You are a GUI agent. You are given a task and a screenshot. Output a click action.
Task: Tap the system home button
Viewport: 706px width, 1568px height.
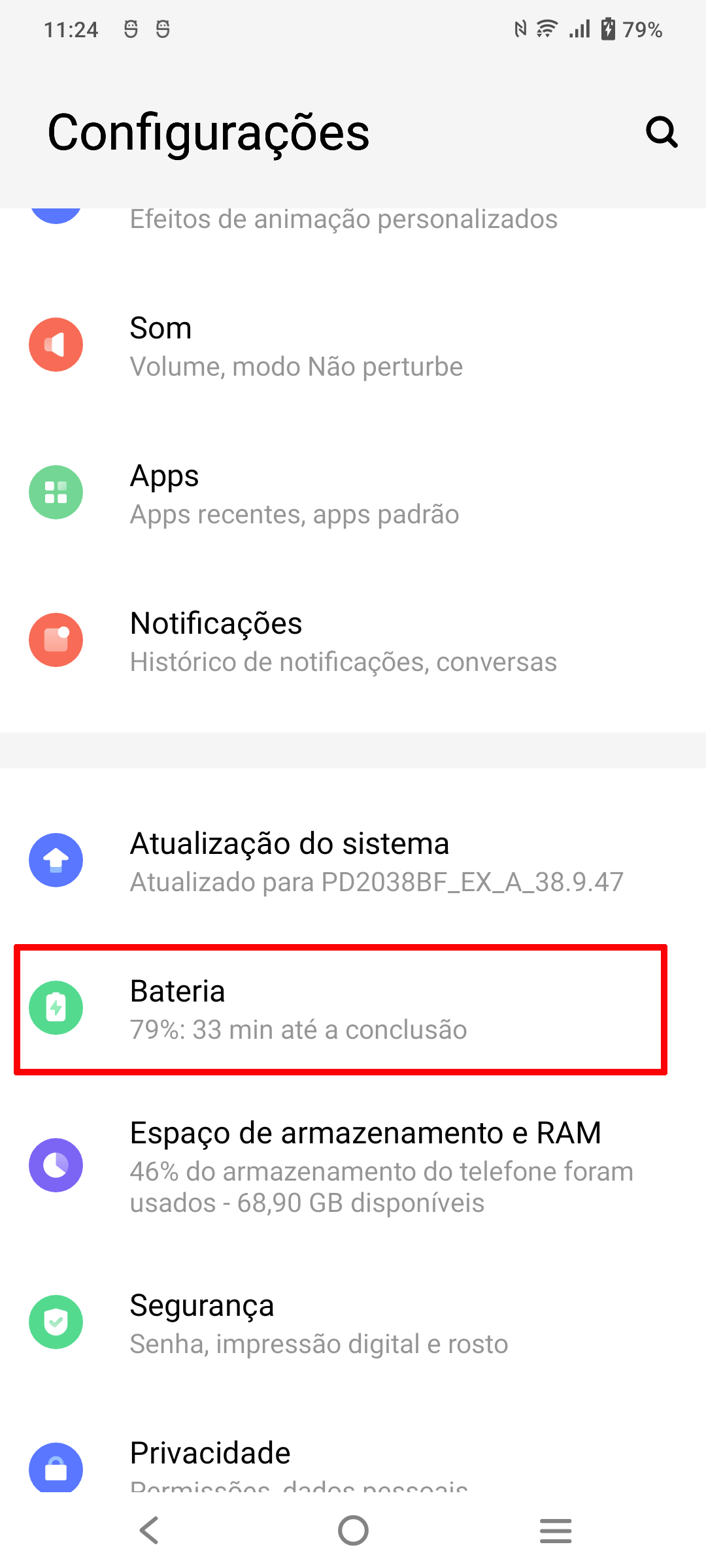tap(353, 1530)
